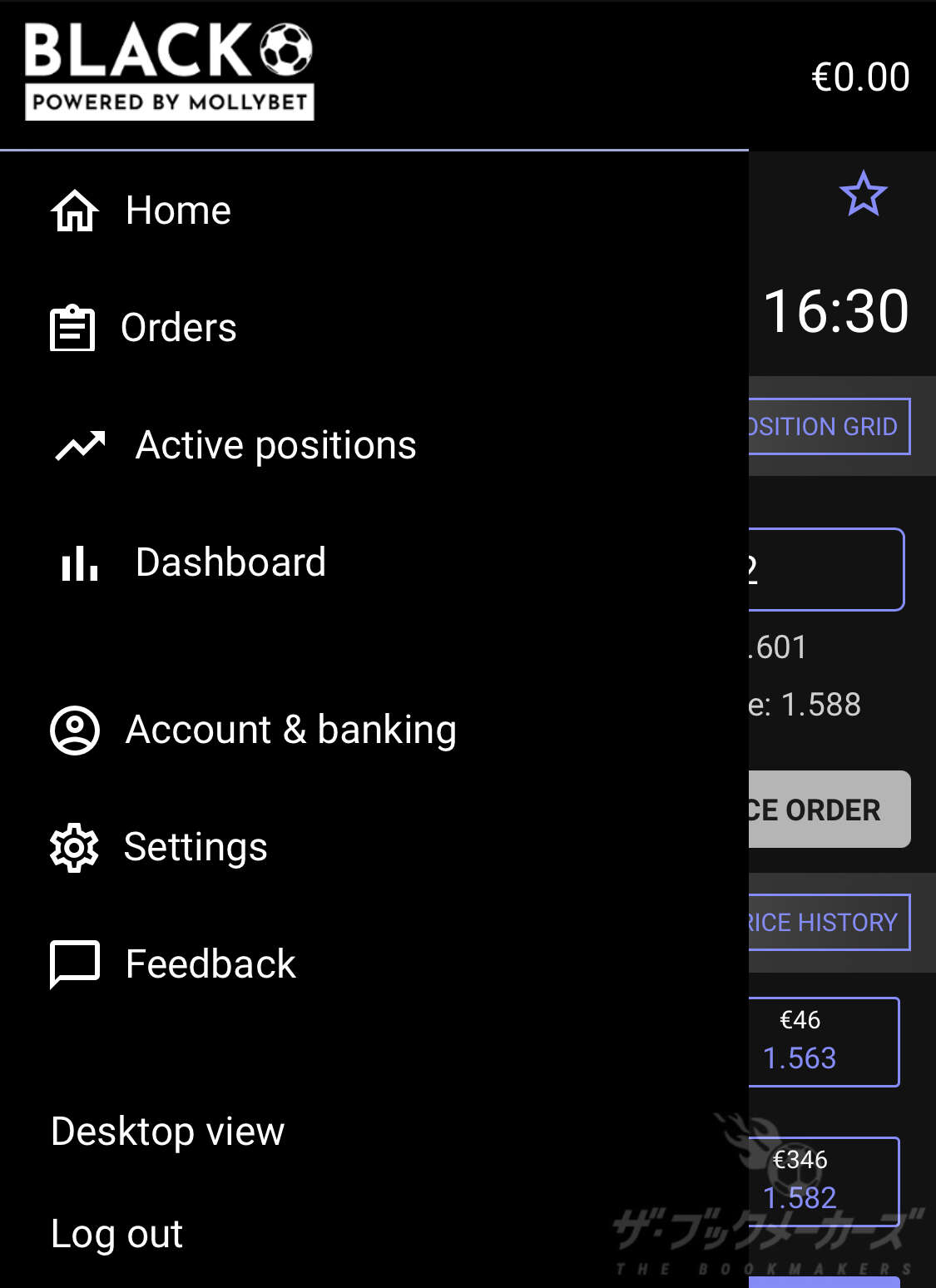
Task: Log out of the account
Action: coord(116,1234)
